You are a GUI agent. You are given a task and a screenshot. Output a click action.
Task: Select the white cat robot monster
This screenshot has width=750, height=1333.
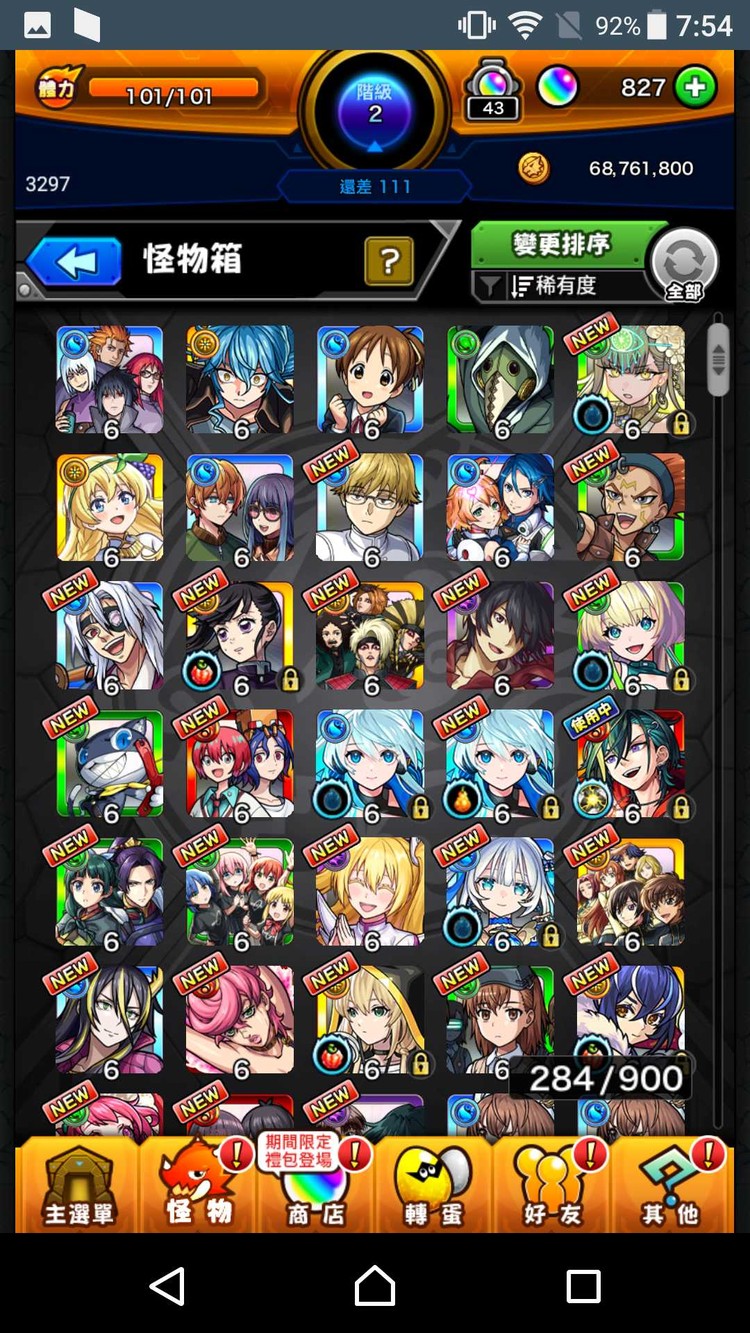pyautogui.click(x=110, y=764)
